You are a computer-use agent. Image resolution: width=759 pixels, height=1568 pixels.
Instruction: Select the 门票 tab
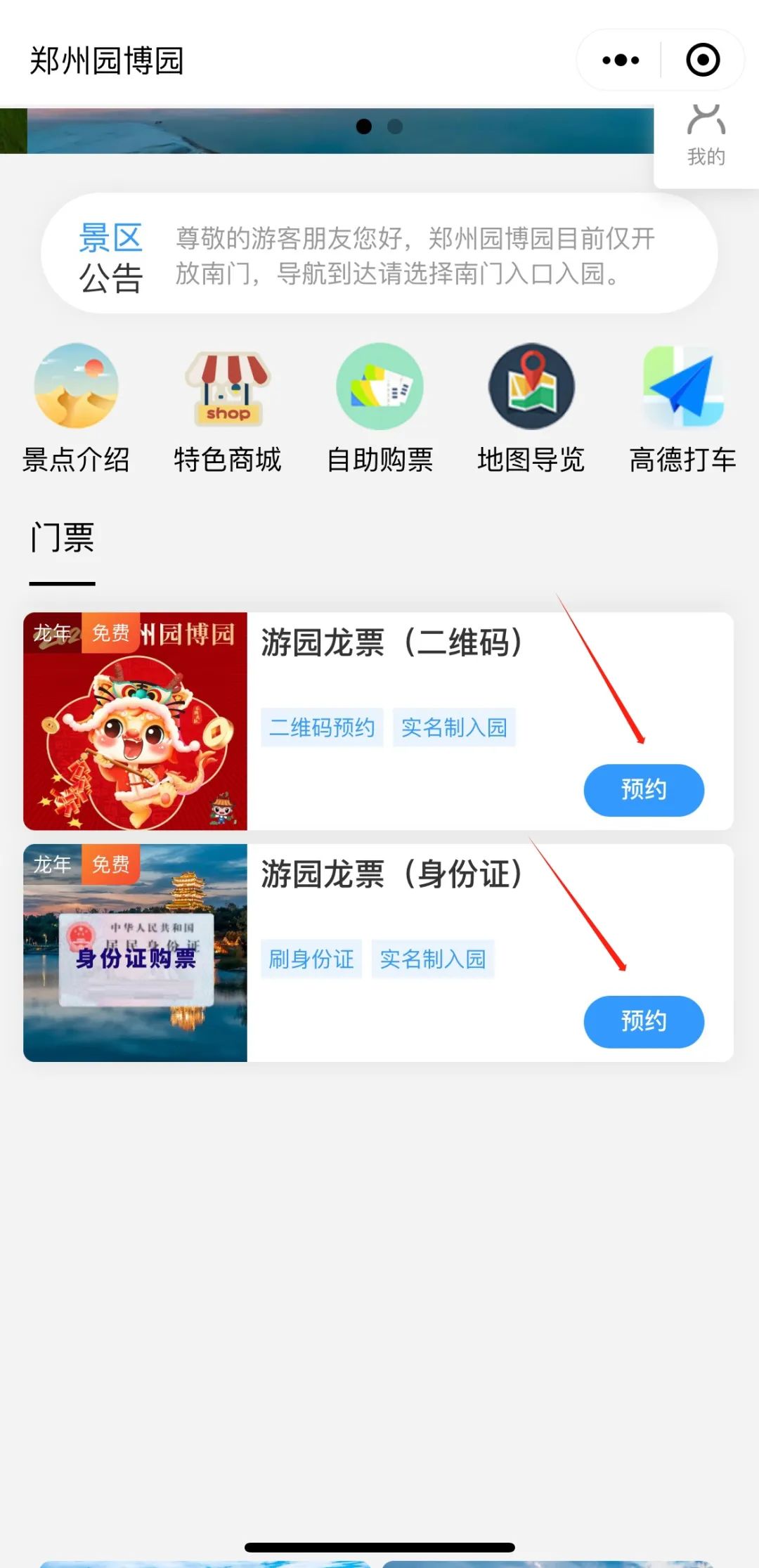[x=62, y=539]
